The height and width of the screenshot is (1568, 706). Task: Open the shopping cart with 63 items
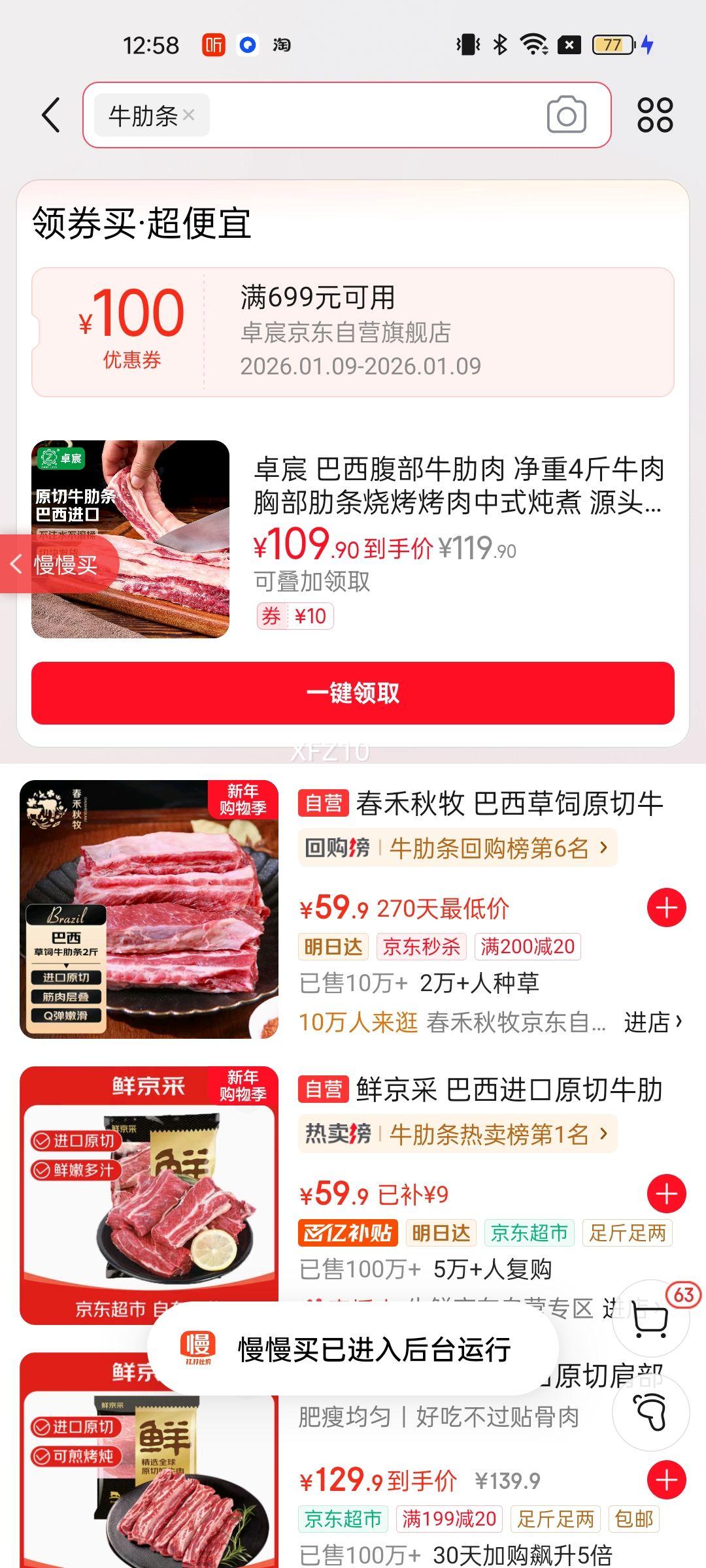pyautogui.click(x=652, y=1318)
